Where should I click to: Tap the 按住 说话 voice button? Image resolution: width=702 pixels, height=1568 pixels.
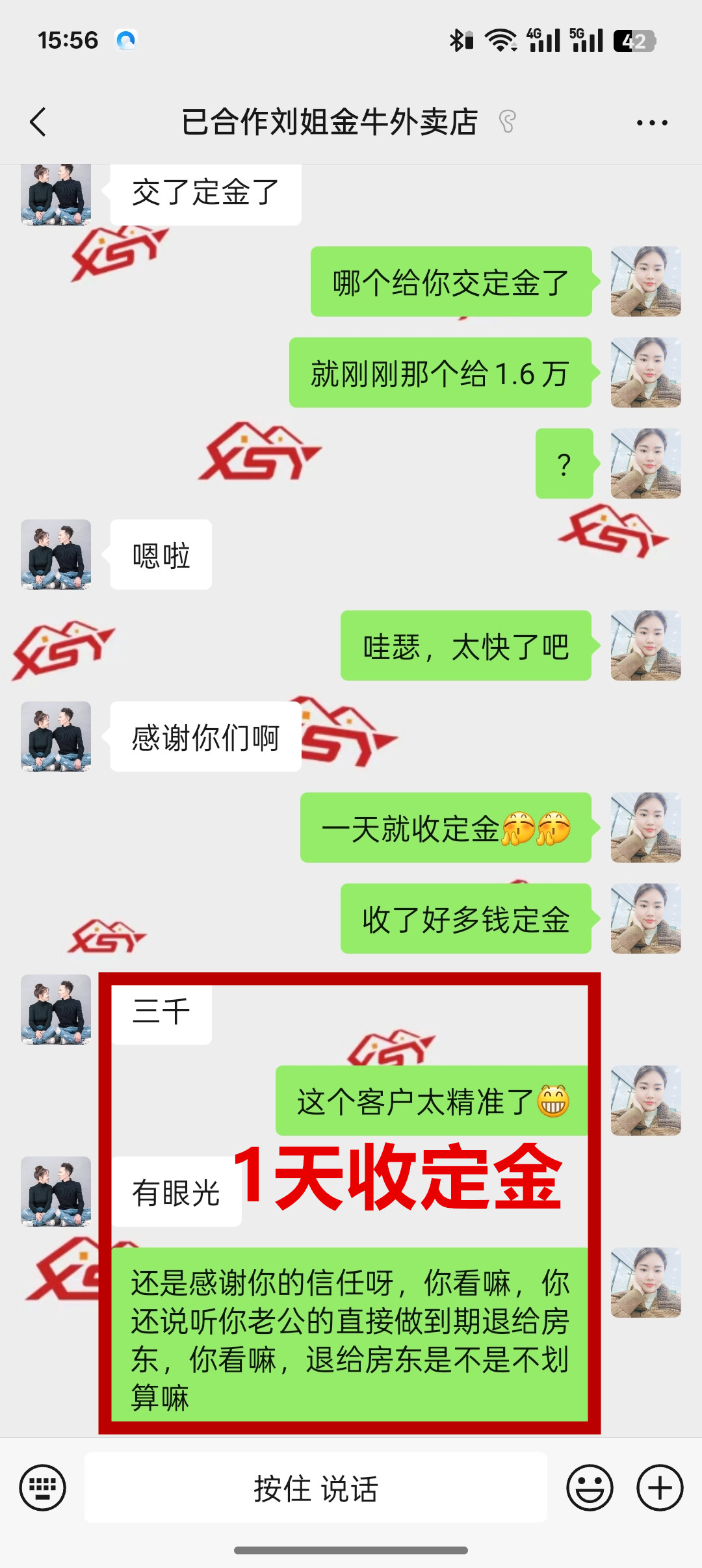click(316, 1487)
